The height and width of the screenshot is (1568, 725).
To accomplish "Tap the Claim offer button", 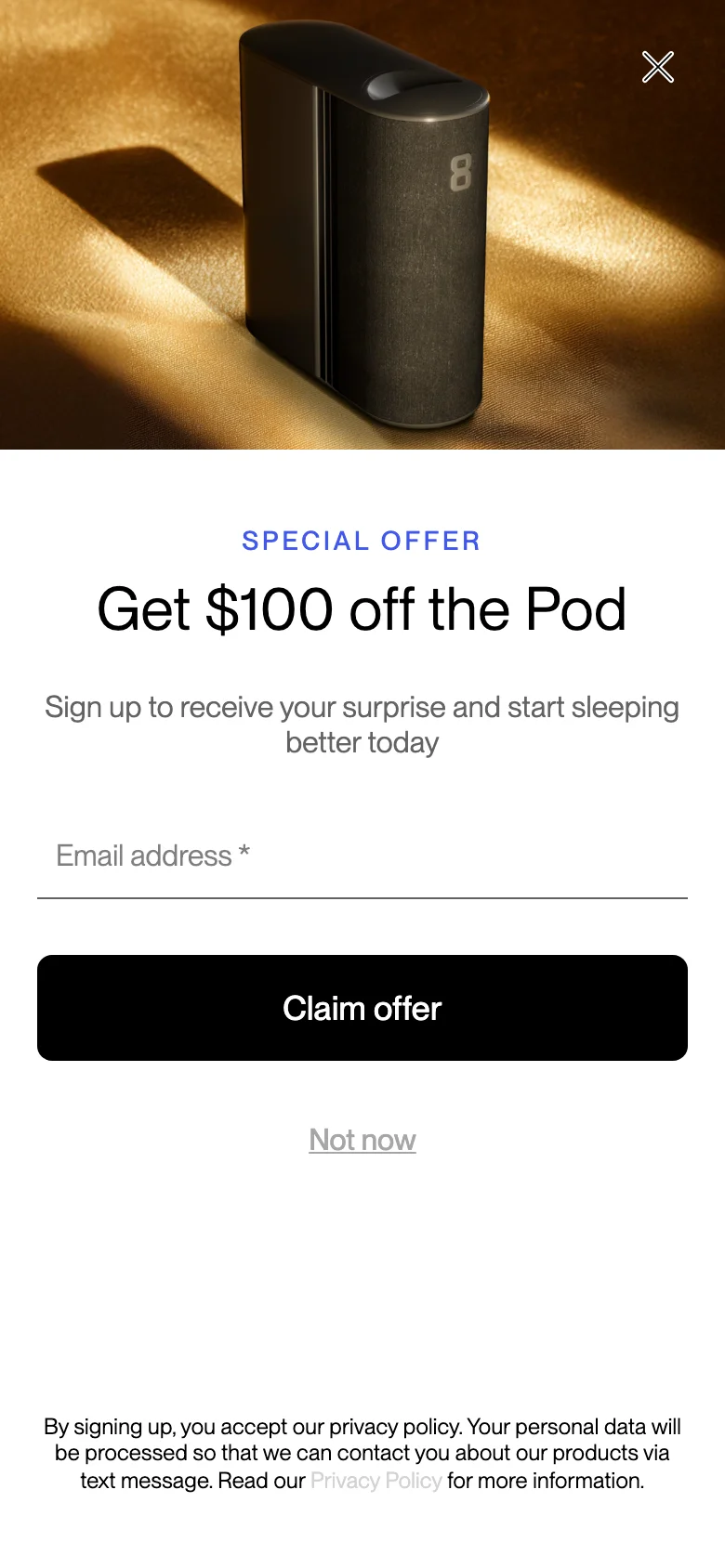I will (x=362, y=1008).
